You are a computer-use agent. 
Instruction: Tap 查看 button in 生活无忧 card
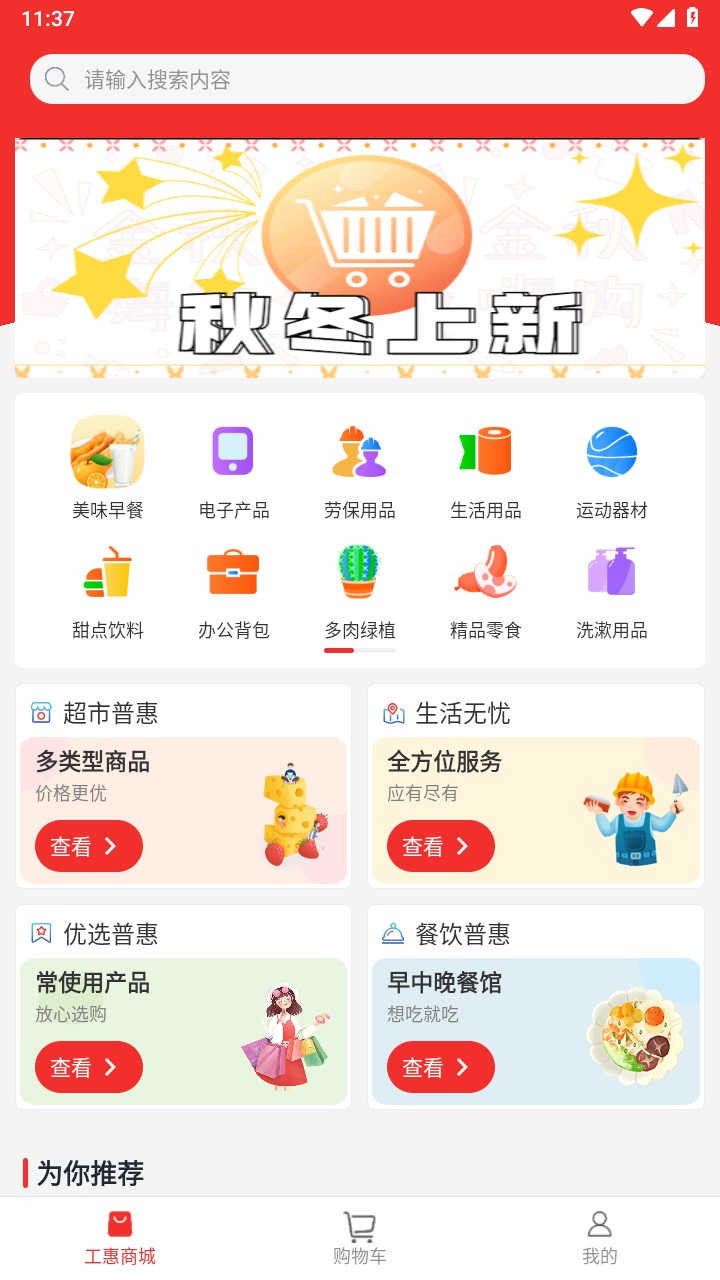click(440, 846)
